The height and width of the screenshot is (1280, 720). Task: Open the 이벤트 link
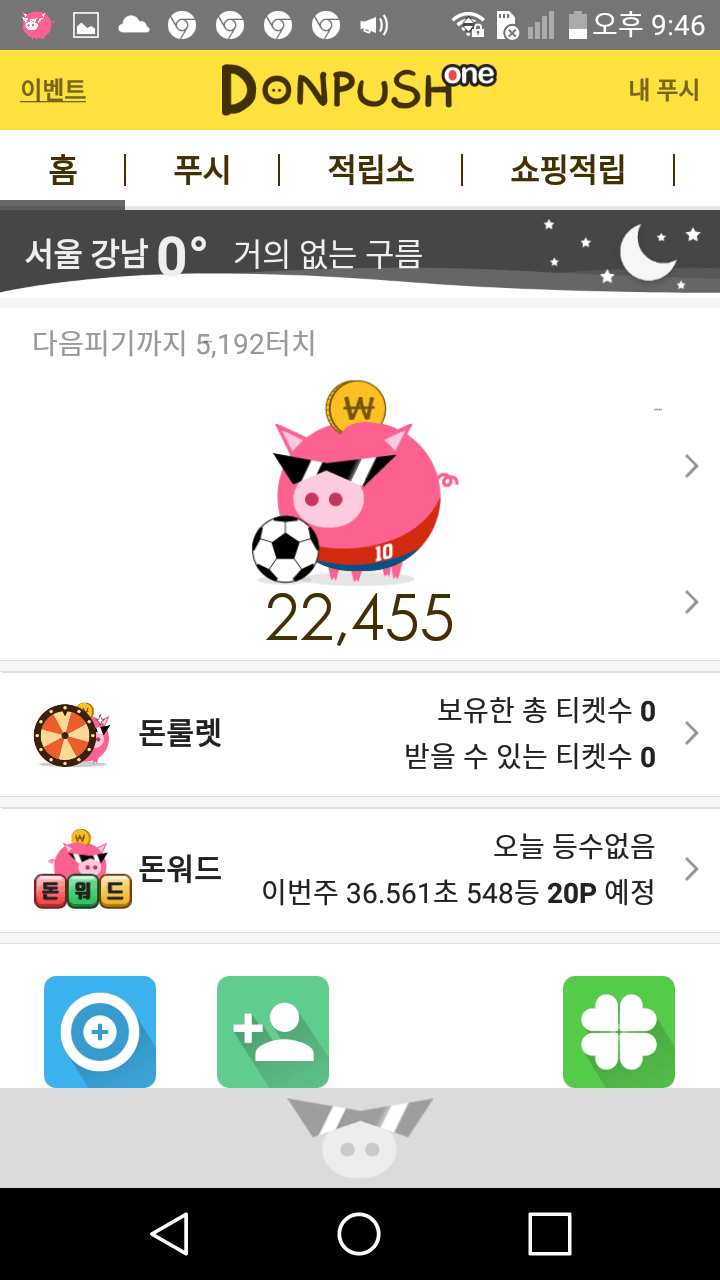coord(53,90)
